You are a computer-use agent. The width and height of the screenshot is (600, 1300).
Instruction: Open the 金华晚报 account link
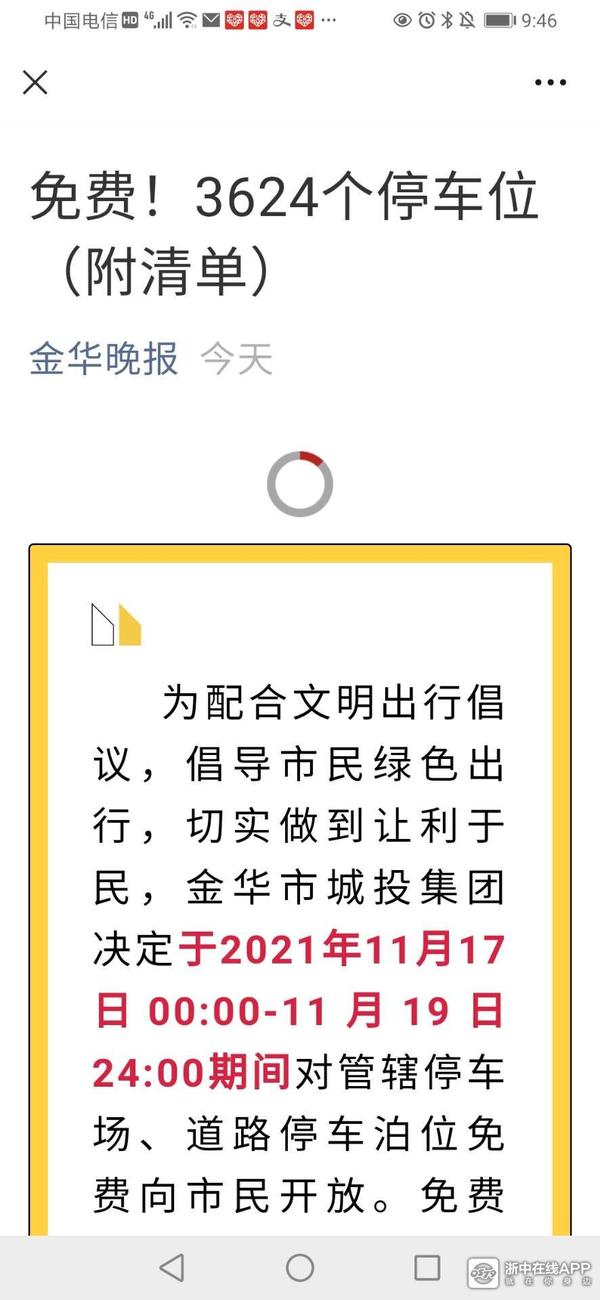104,358
